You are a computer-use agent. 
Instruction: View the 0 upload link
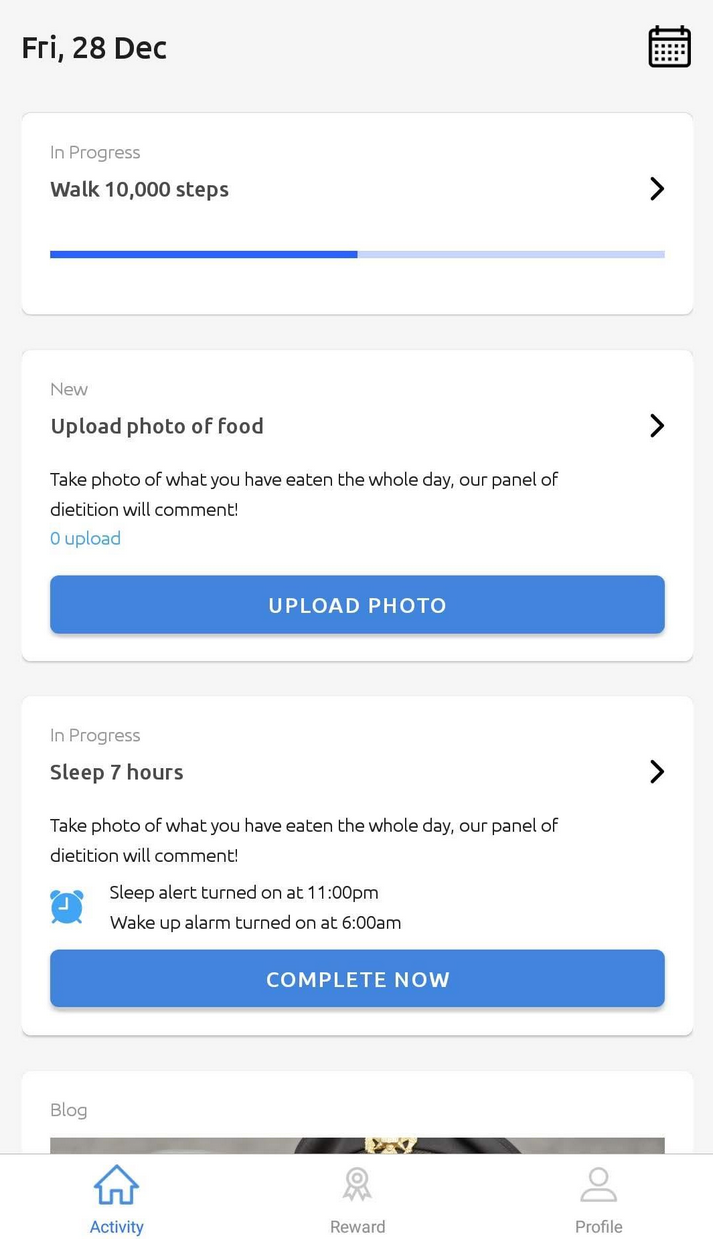click(86, 539)
